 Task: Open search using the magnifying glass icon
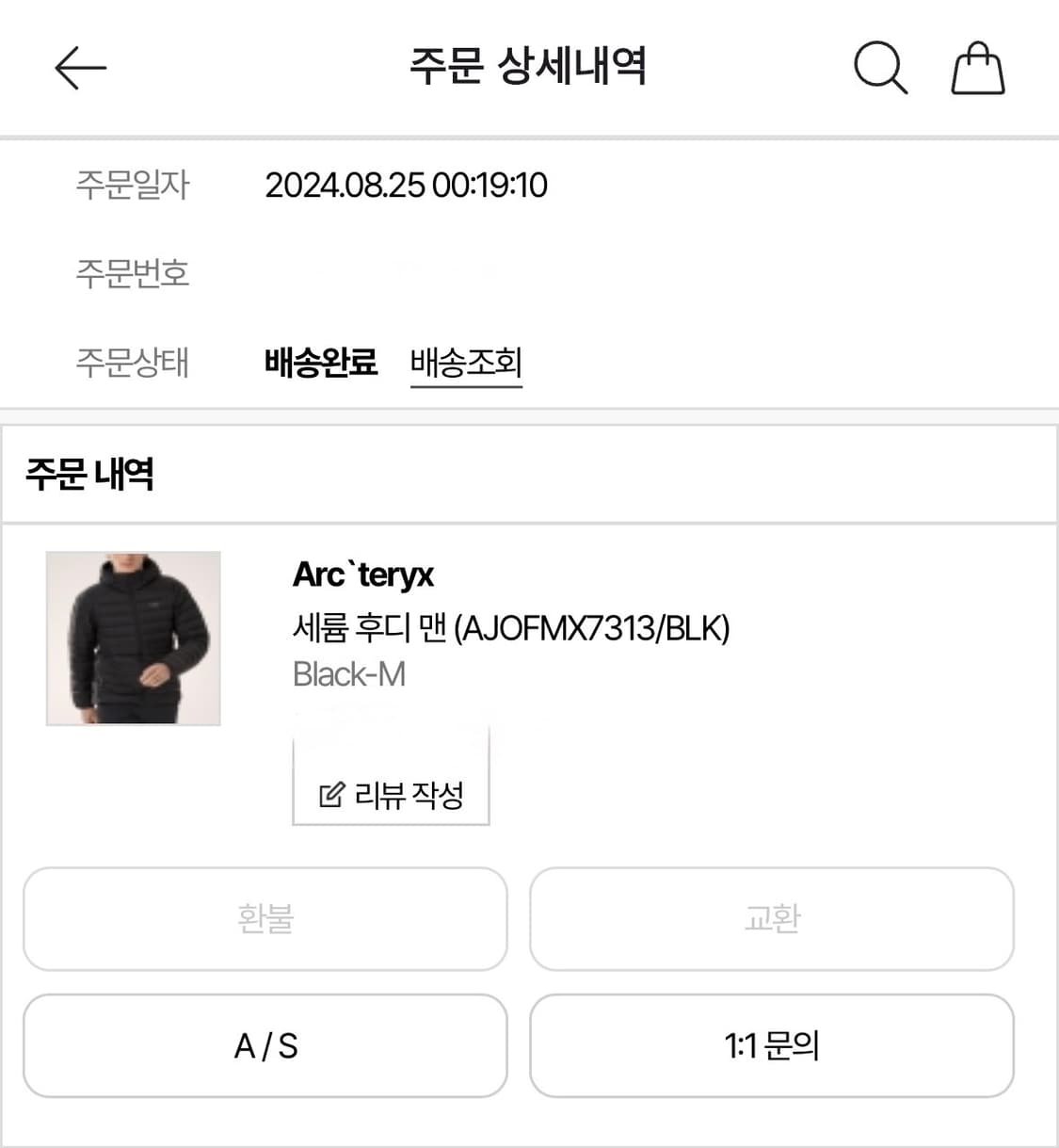880,68
